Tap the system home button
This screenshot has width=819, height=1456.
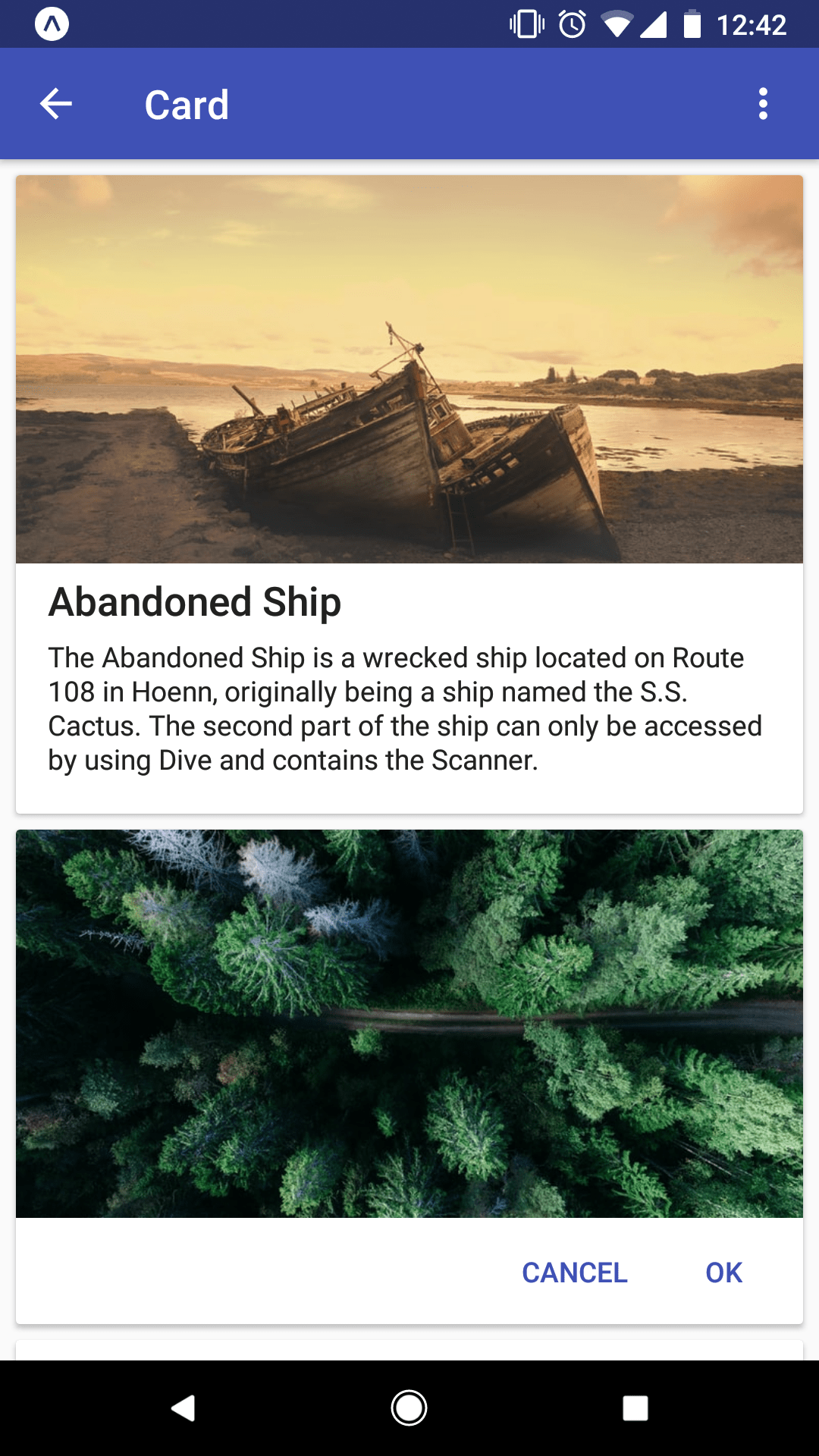click(x=409, y=1408)
